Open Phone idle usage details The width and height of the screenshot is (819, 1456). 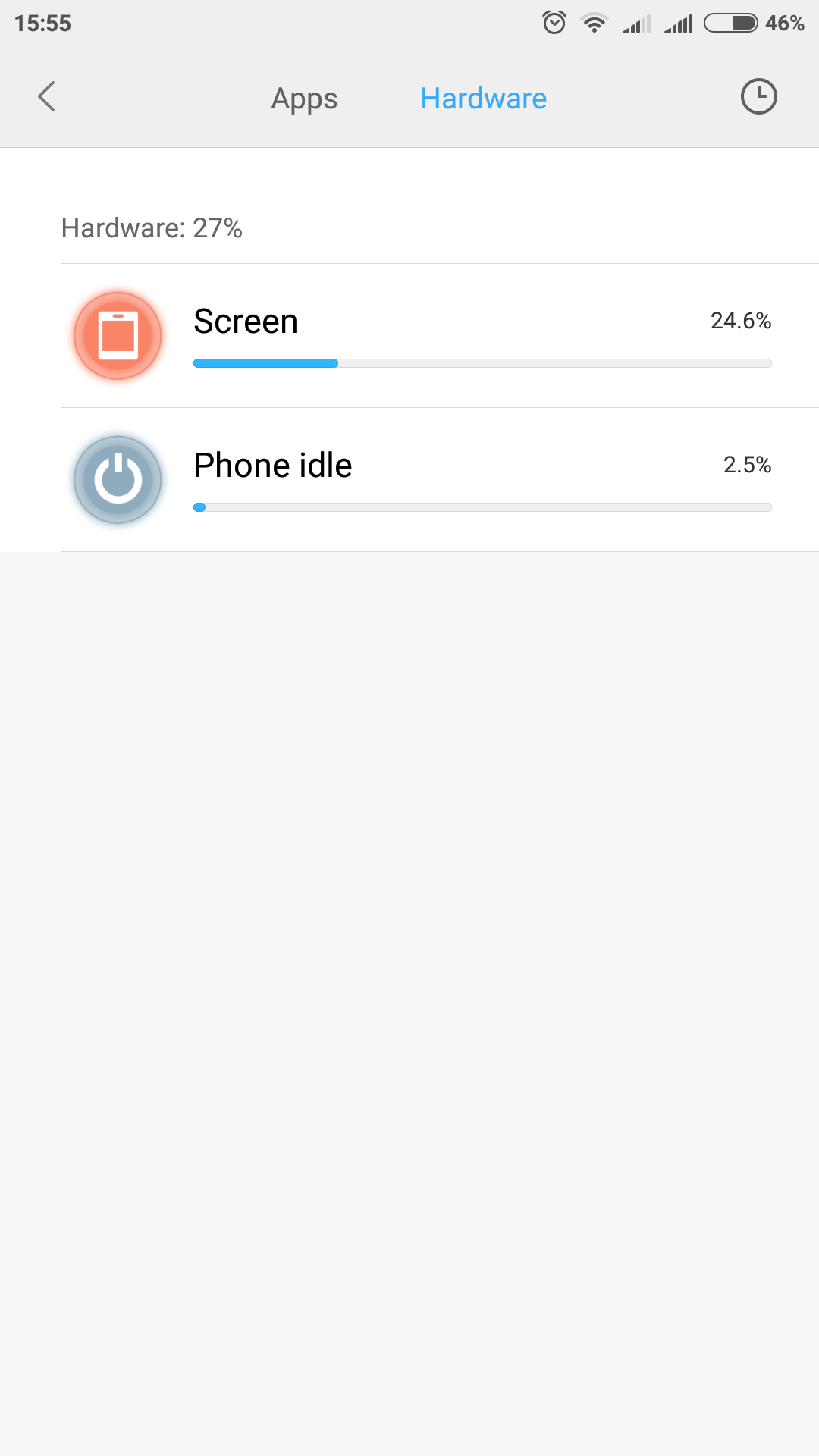point(440,480)
